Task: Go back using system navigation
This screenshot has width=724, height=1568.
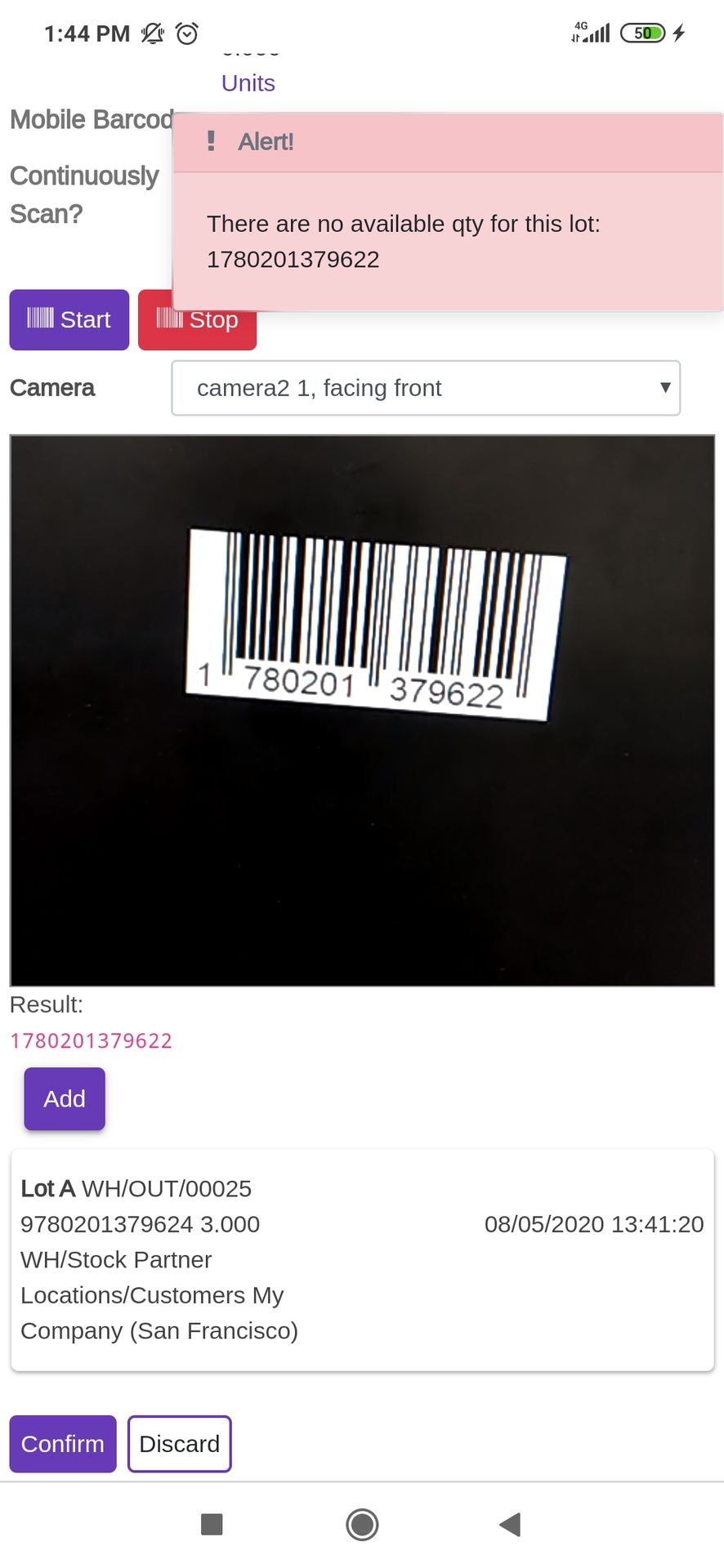Action: pyautogui.click(x=510, y=1524)
